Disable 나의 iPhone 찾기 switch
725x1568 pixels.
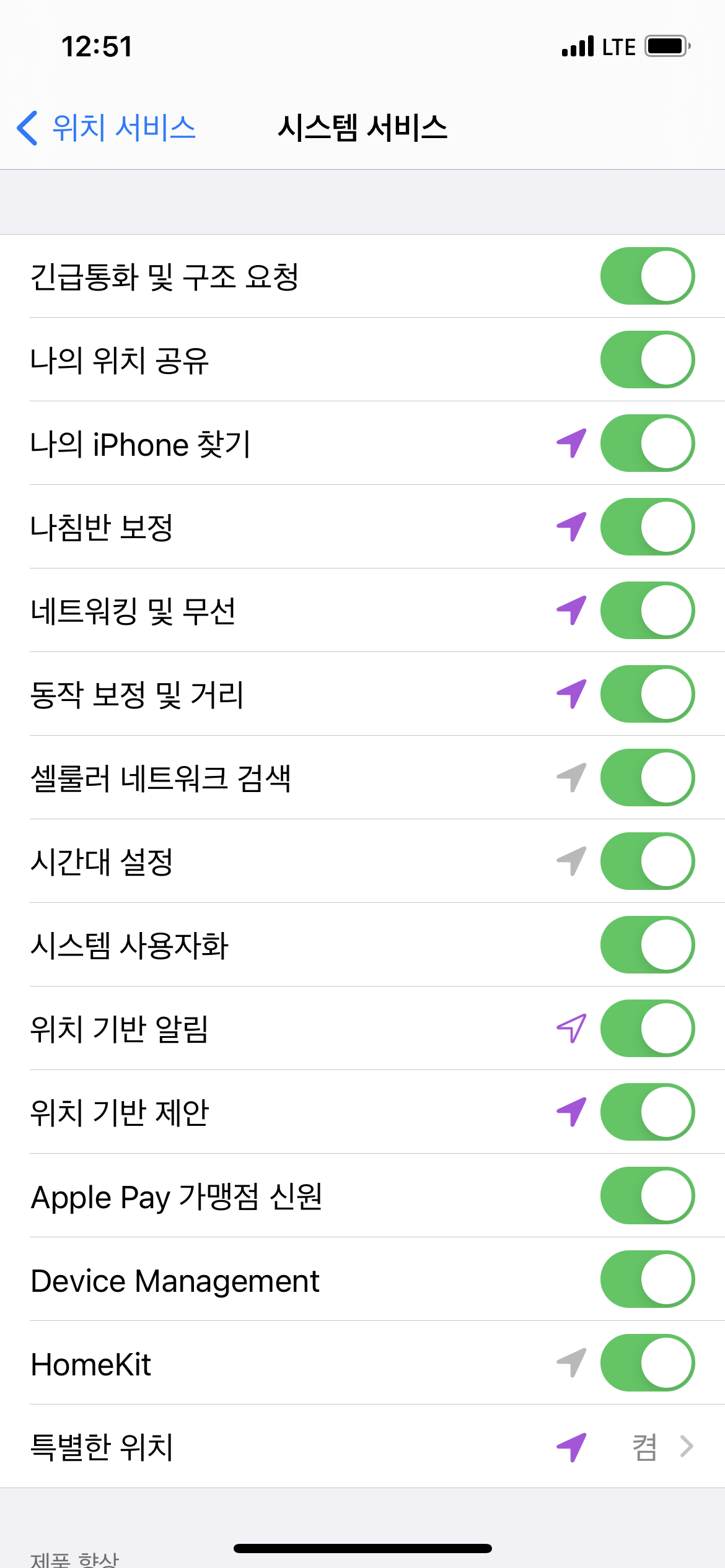[x=647, y=443]
